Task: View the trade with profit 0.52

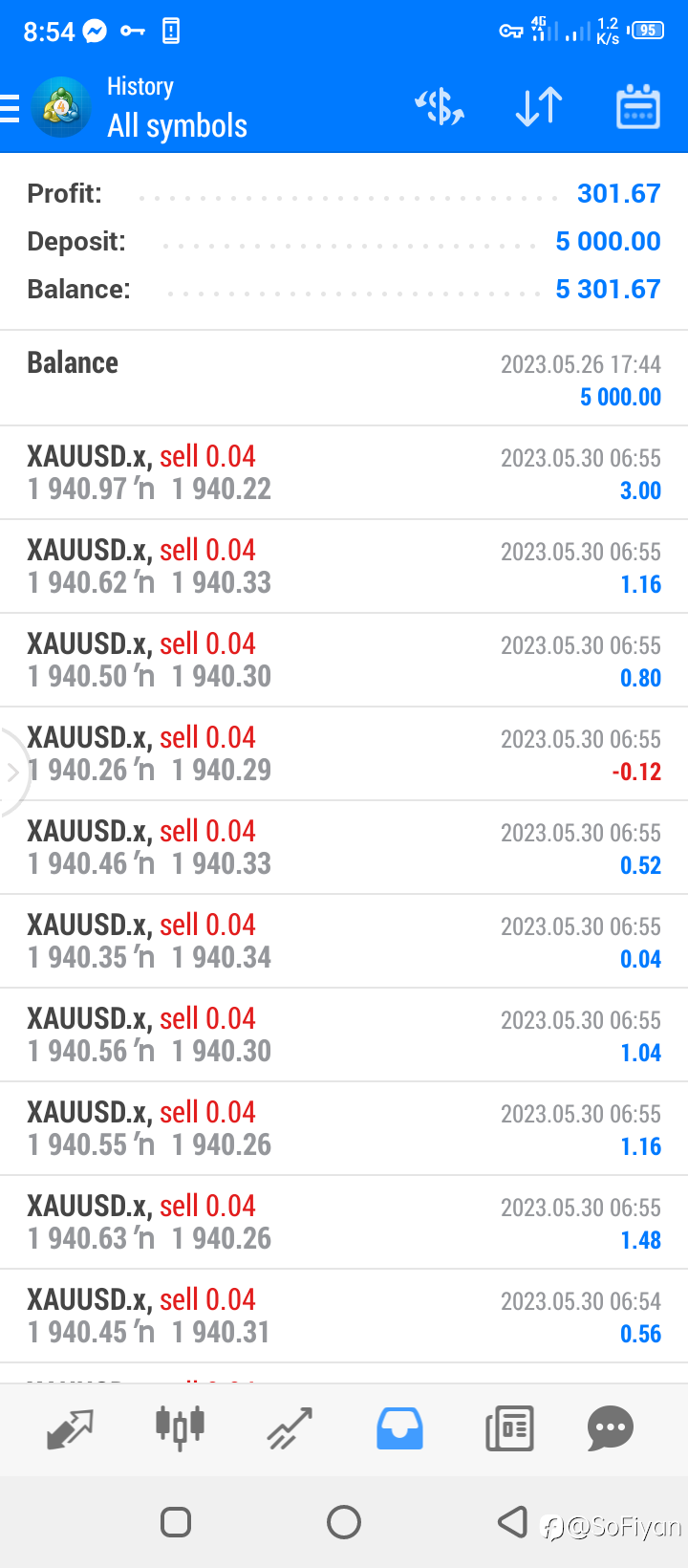Action: pos(344,847)
